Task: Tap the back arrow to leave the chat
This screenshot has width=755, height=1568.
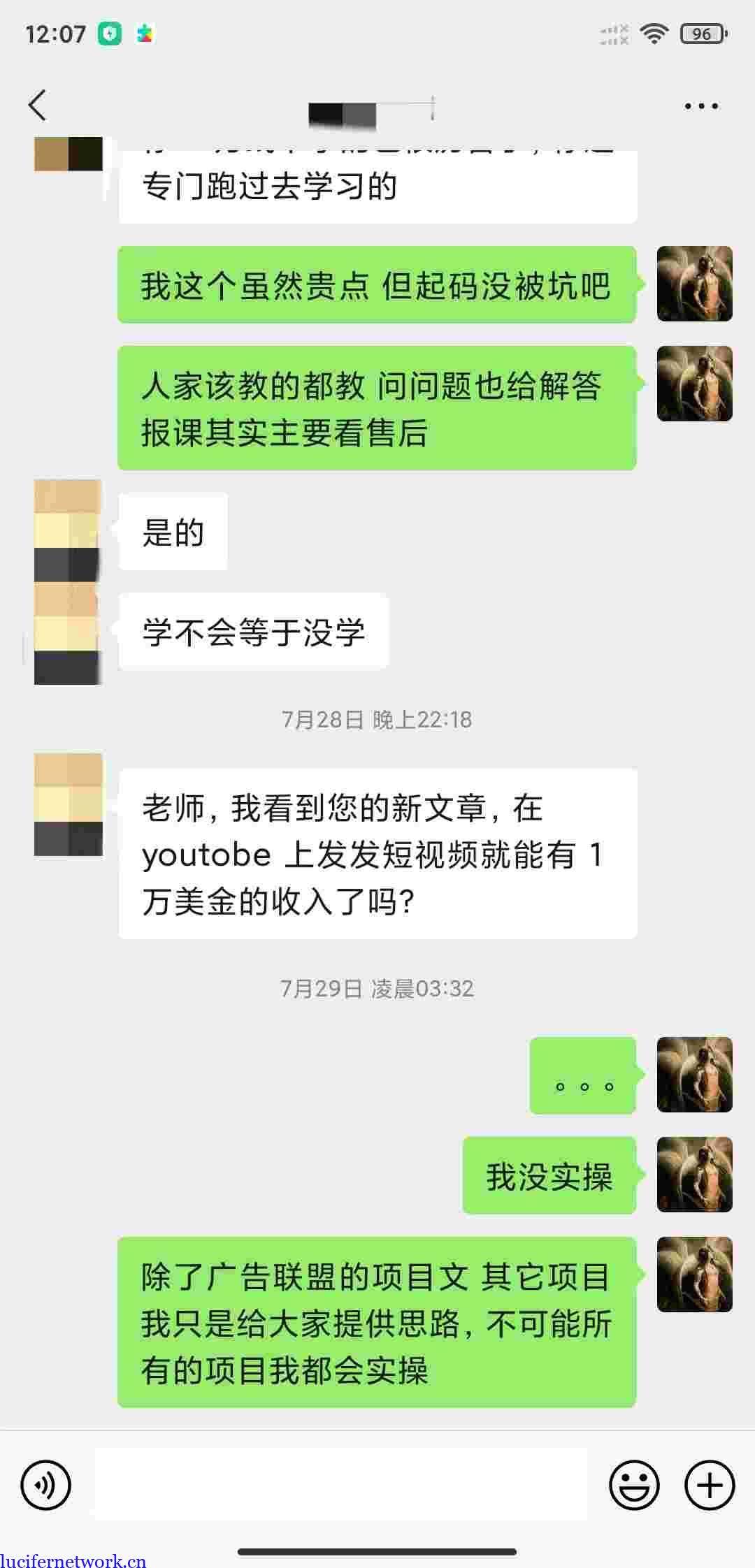Action: tap(37, 105)
